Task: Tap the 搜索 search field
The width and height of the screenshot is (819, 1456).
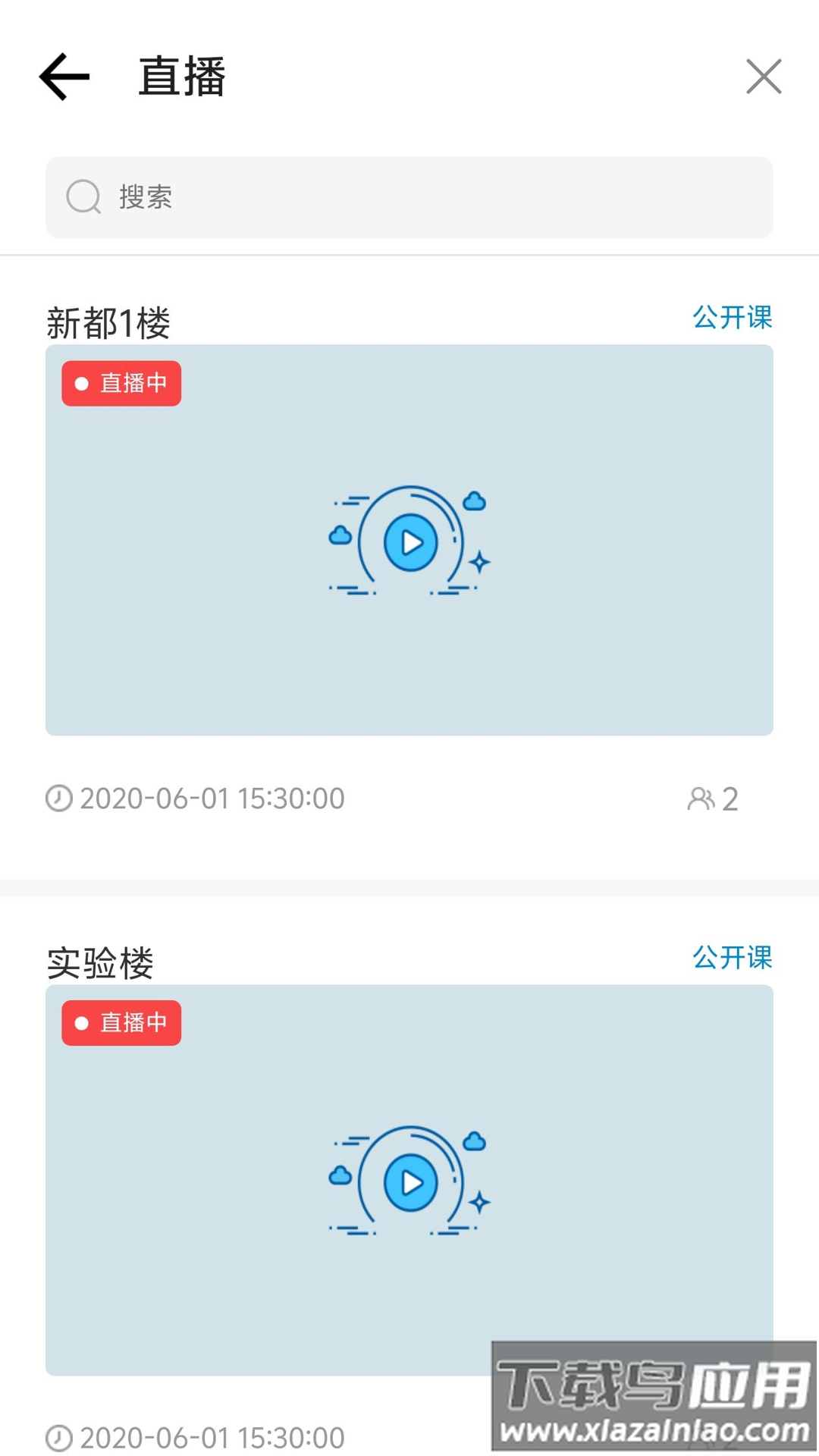Action: [x=409, y=198]
